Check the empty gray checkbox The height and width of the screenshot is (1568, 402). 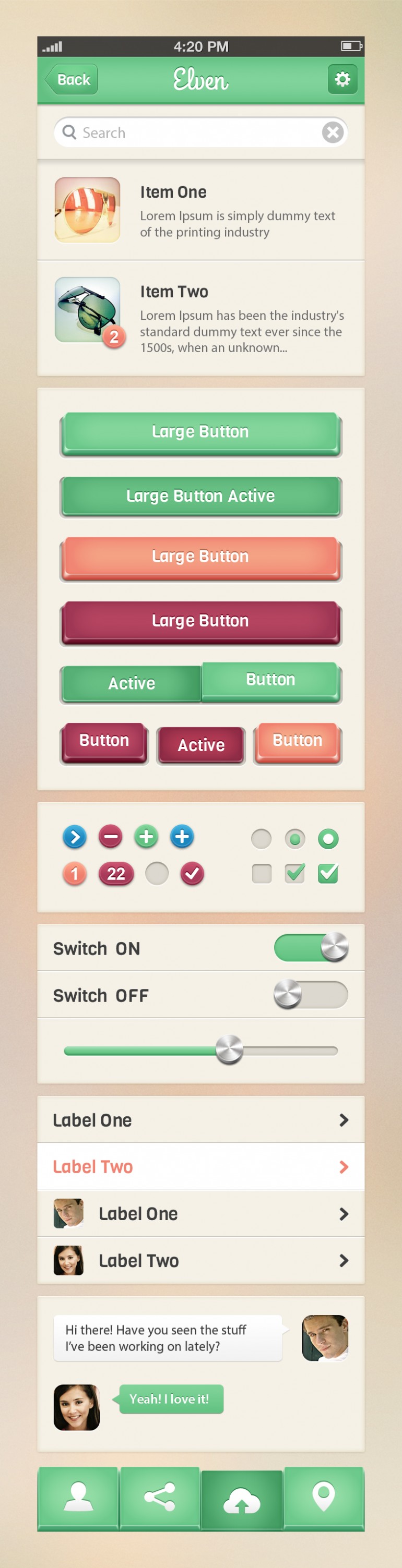[x=262, y=874]
